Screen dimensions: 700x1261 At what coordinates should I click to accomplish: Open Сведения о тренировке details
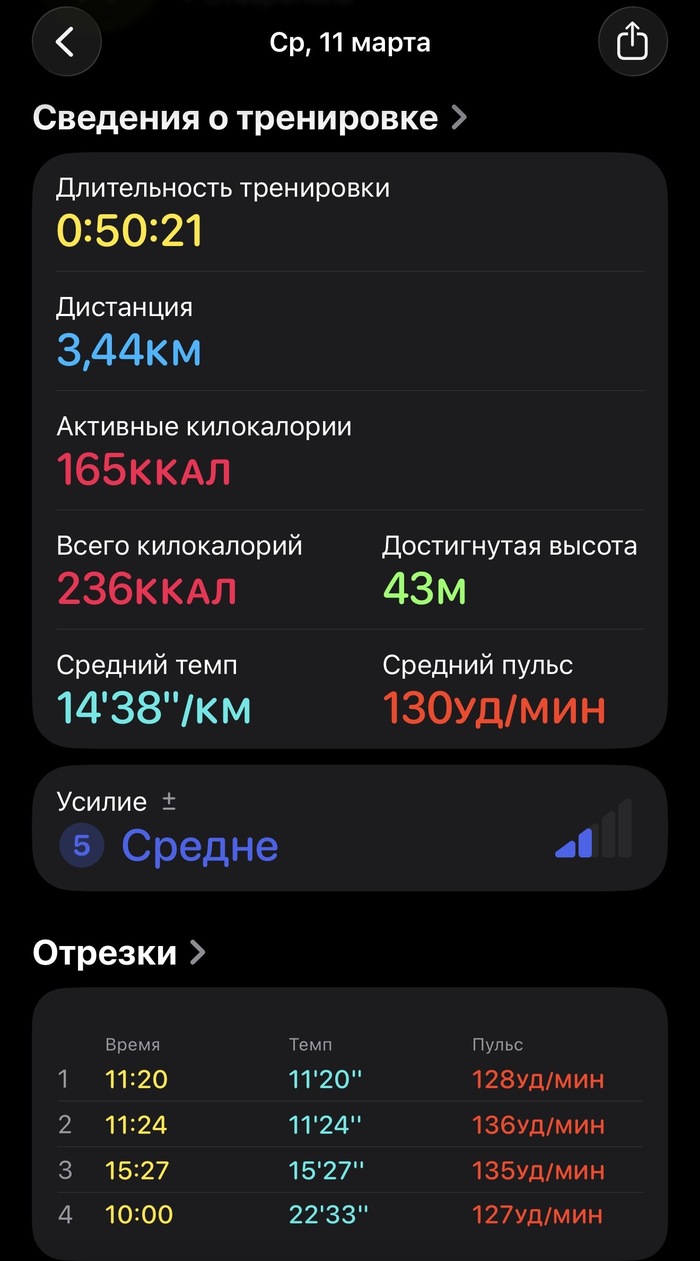click(250, 118)
